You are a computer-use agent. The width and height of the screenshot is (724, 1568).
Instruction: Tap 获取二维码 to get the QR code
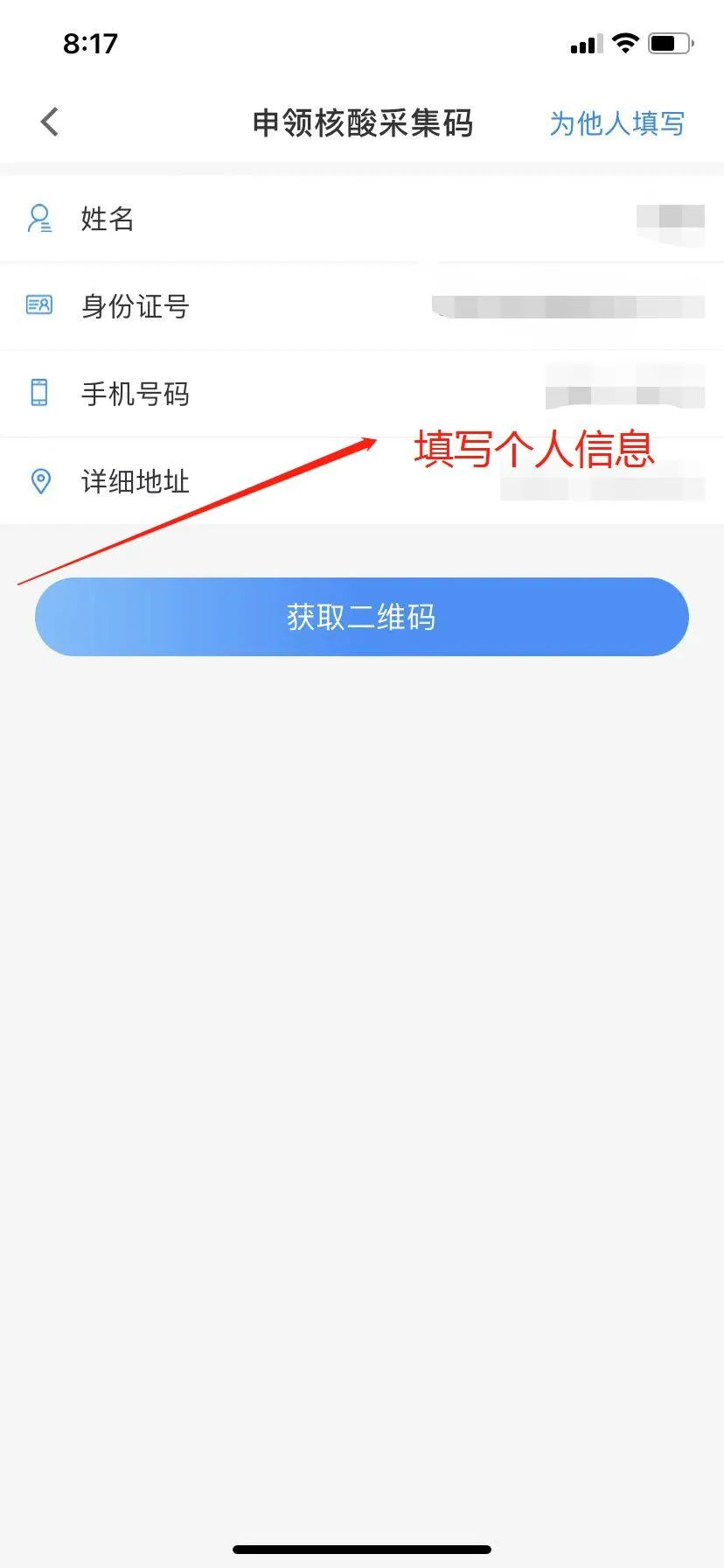pyautogui.click(x=361, y=617)
